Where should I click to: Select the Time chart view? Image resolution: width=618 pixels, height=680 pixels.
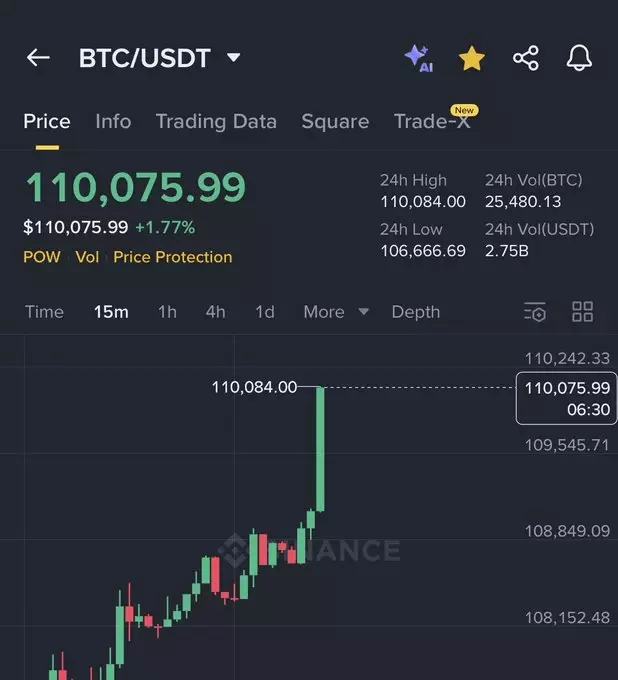pyautogui.click(x=44, y=312)
